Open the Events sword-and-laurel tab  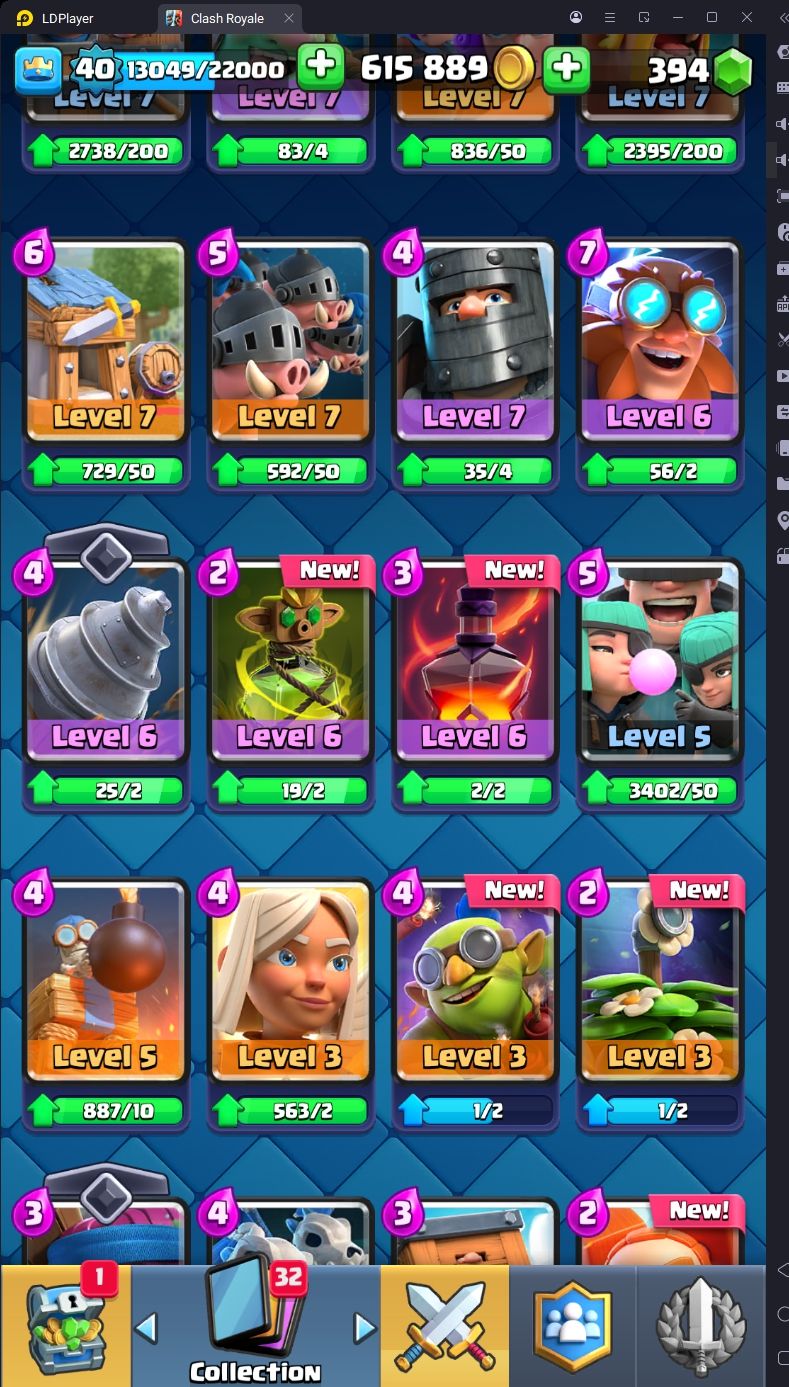click(x=701, y=1325)
